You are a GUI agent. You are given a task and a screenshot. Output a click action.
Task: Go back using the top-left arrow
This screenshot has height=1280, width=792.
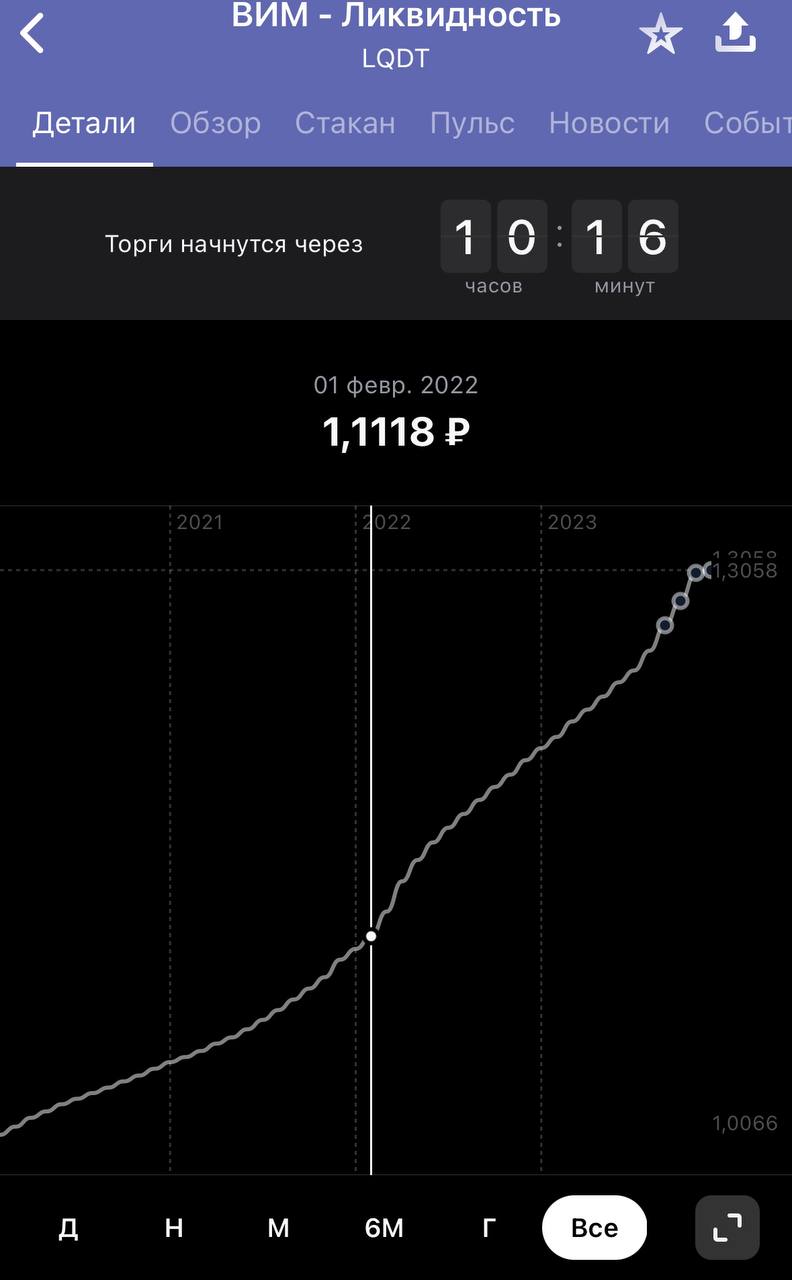(x=33, y=34)
